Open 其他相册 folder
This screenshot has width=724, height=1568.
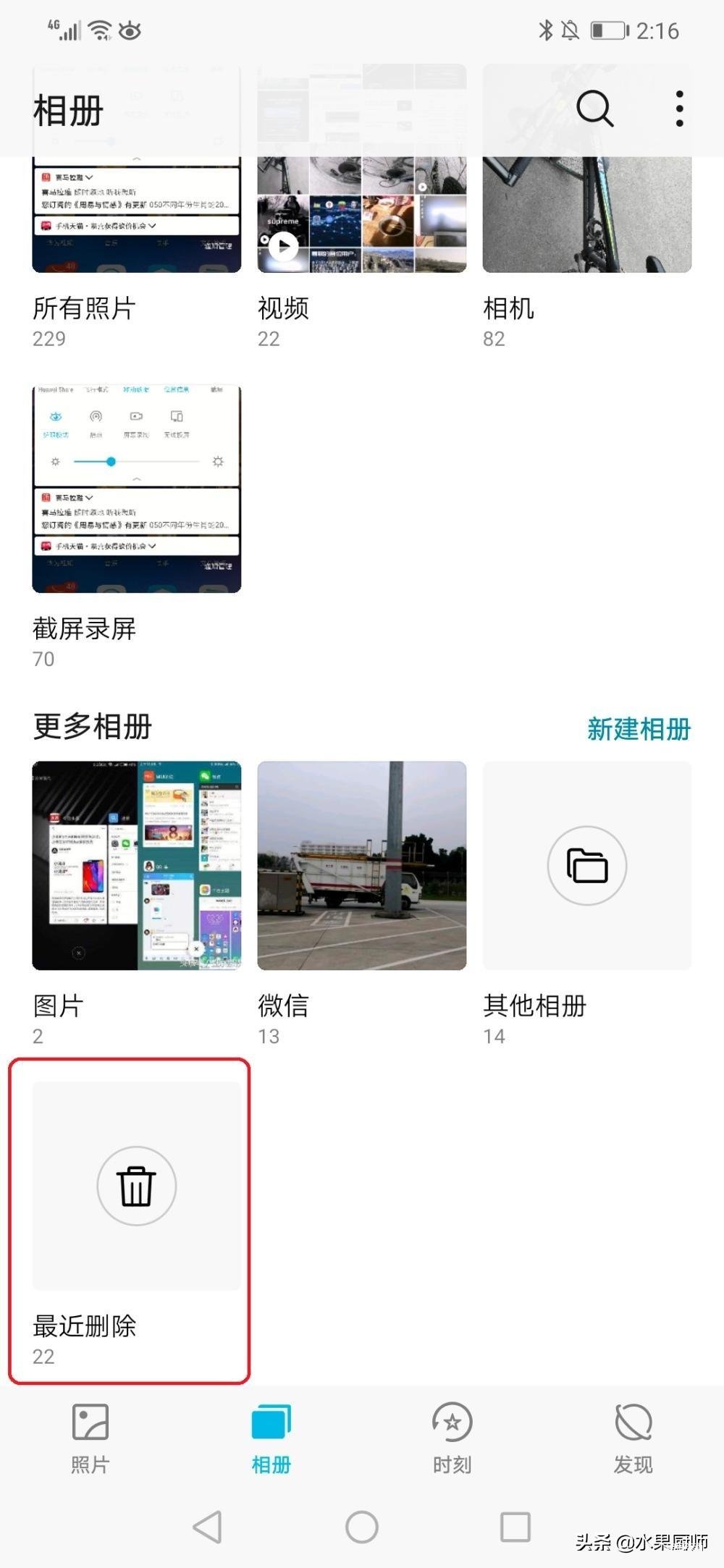pyautogui.click(x=586, y=865)
